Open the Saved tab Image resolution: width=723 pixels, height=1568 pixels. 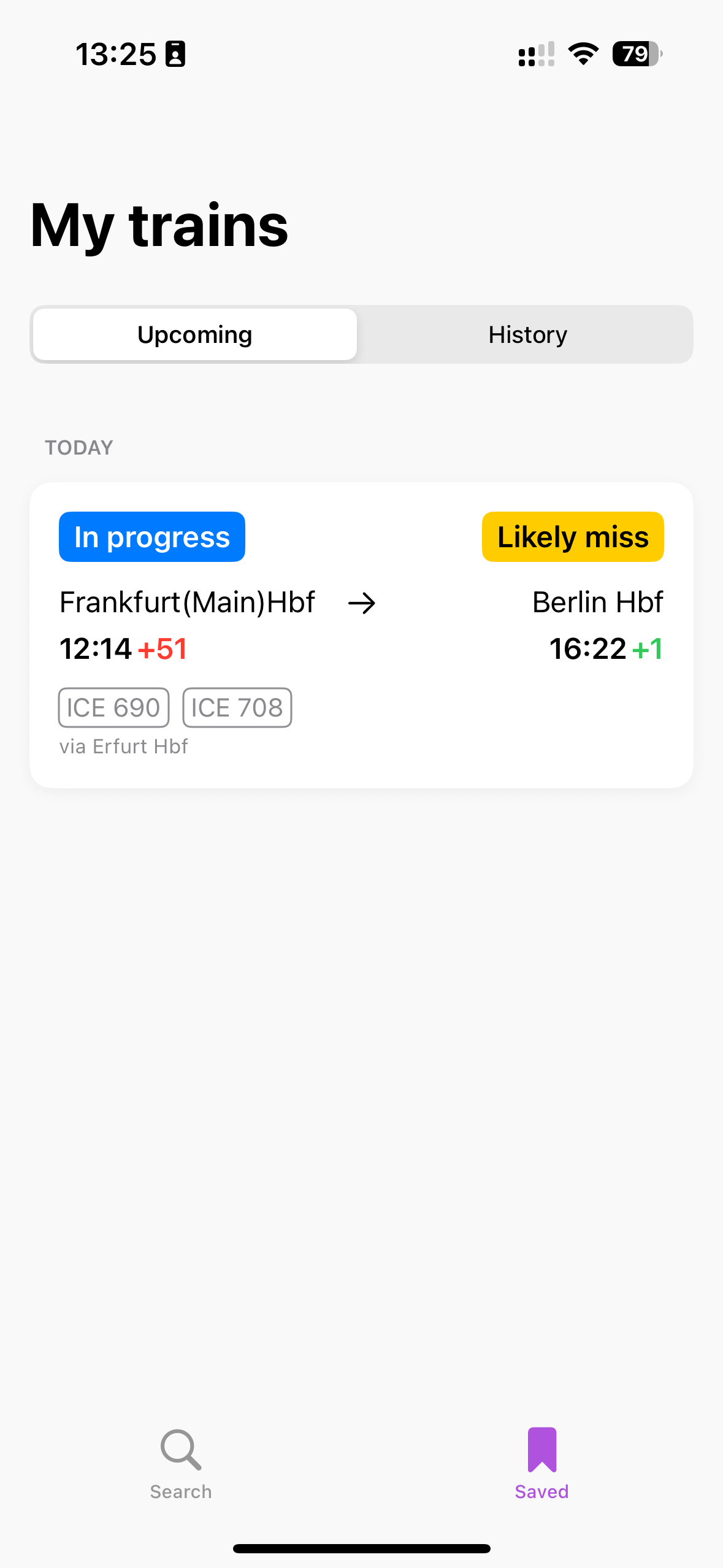pos(541,1464)
